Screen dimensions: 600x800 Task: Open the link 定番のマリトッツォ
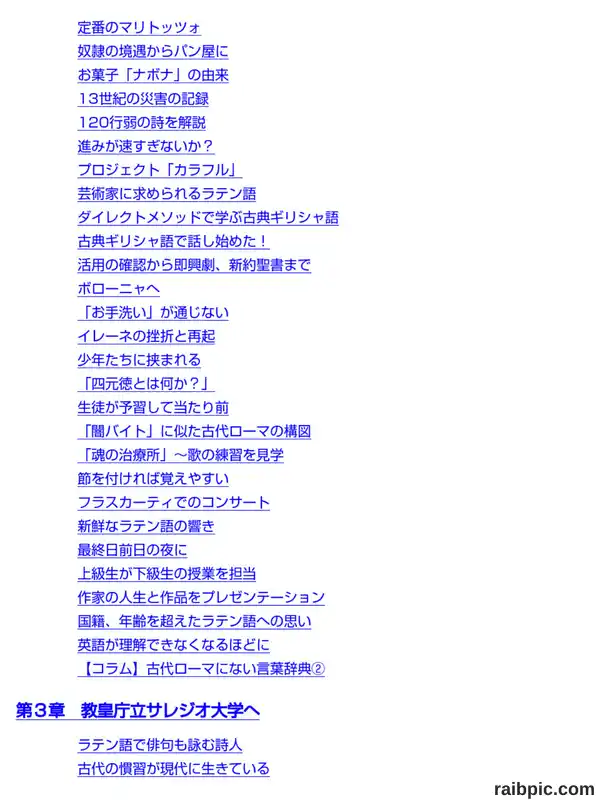pyautogui.click(x=139, y=27)
